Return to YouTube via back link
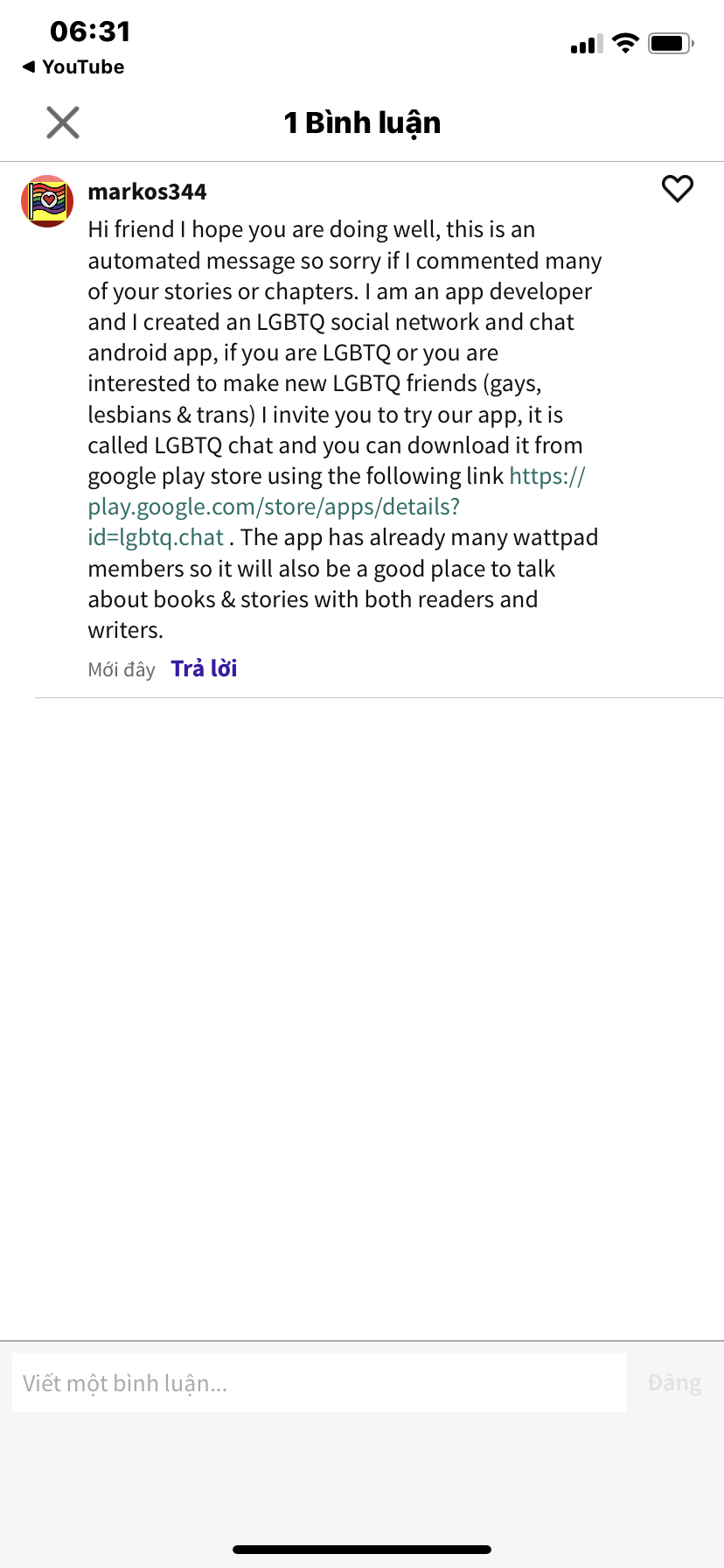This screenshot has height=1568, width=724. [73, 67]
